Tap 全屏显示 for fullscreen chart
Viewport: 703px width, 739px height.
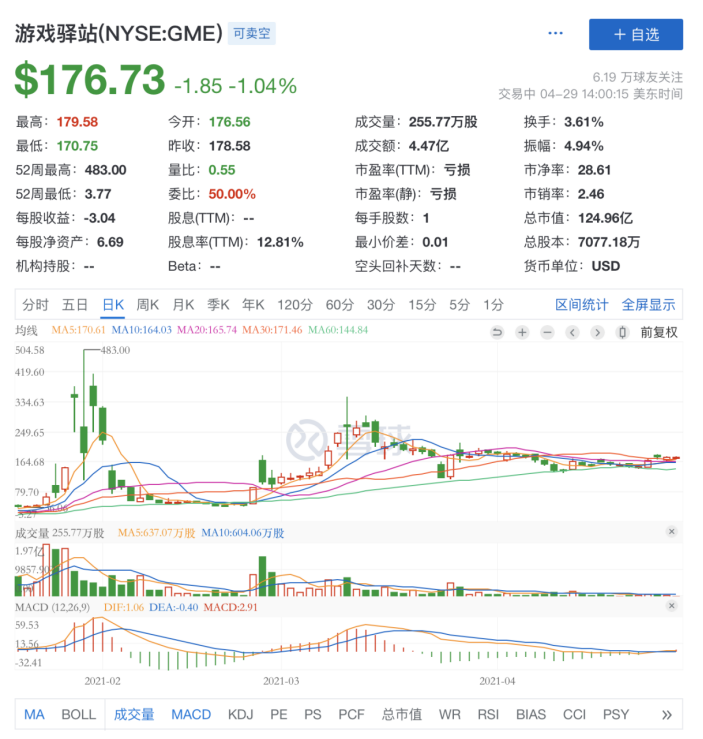(649, 305)
